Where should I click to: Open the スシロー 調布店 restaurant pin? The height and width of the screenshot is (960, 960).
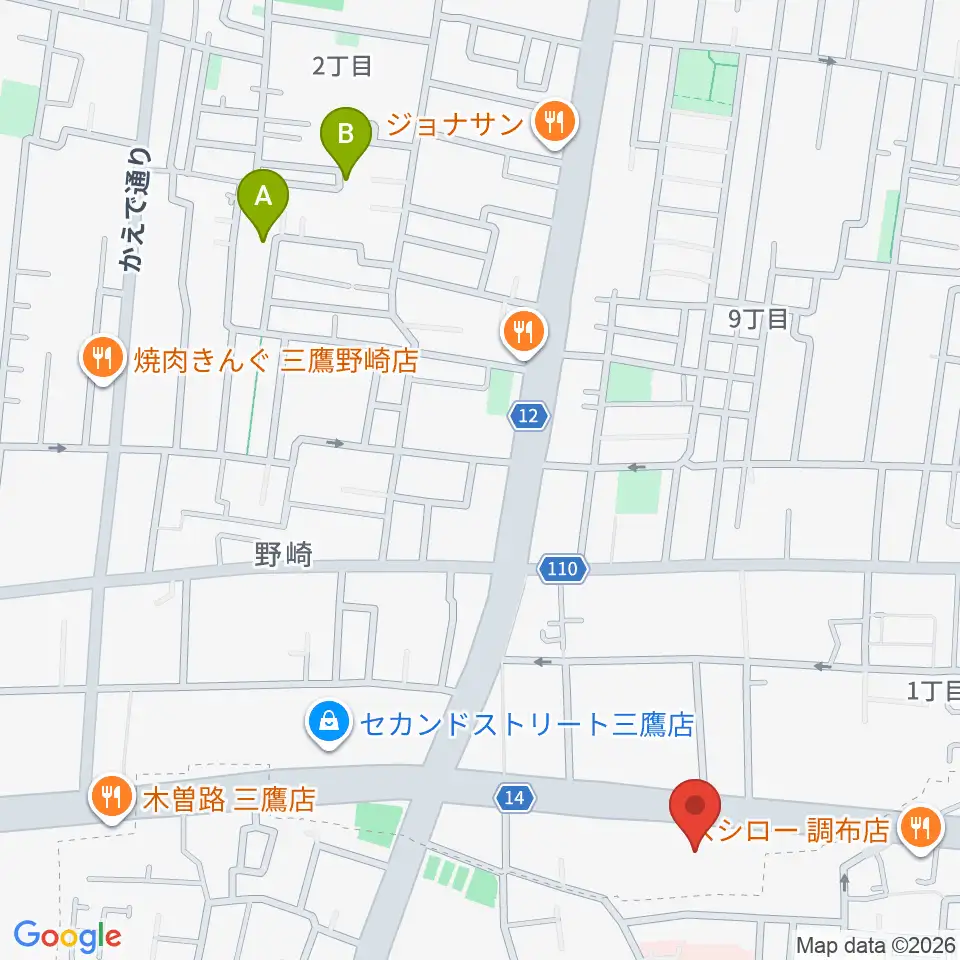tap(921, 830)
